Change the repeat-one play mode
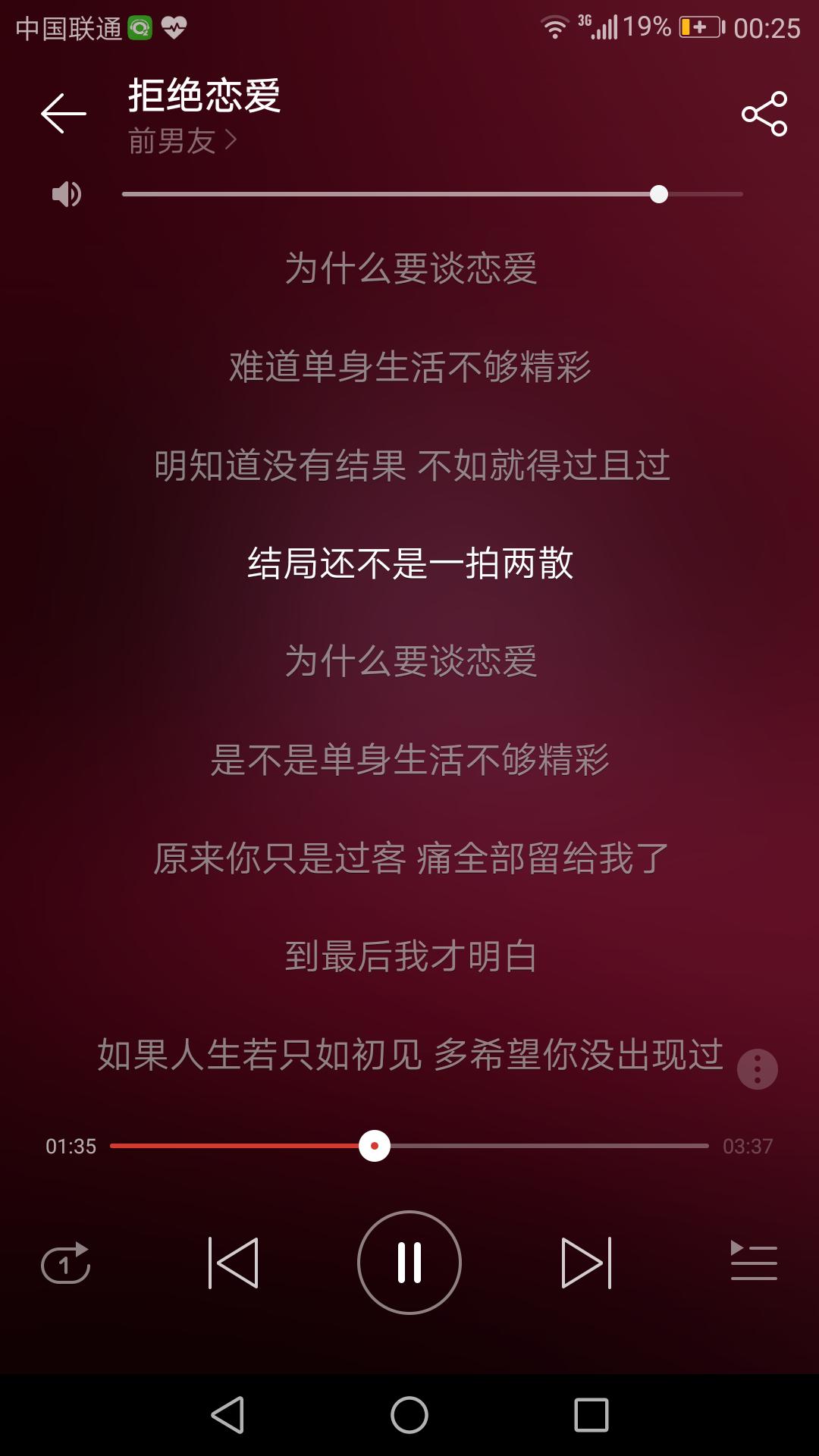The image size is (819, 1456). pyautogui.click(x=66, y=1263)
